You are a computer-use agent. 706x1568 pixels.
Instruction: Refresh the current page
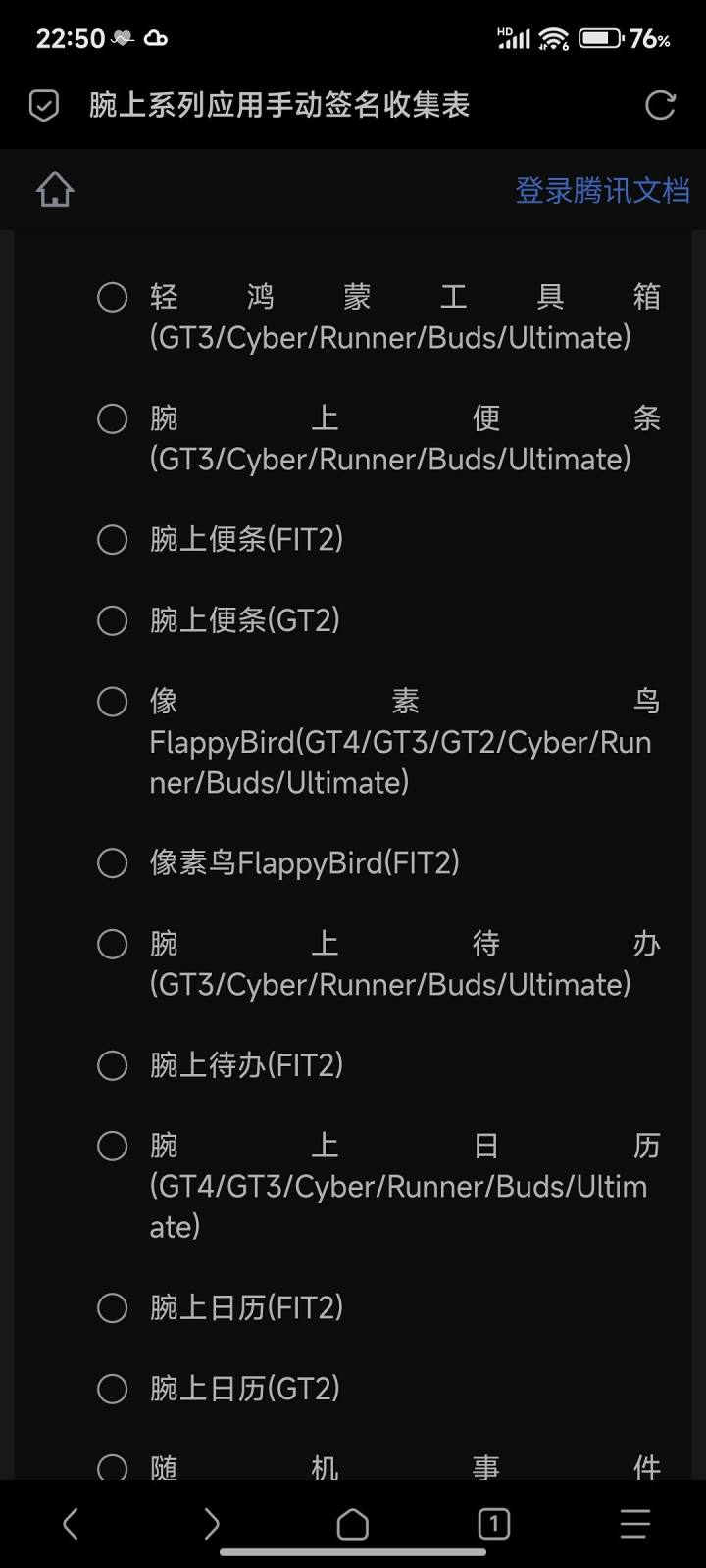662,104
